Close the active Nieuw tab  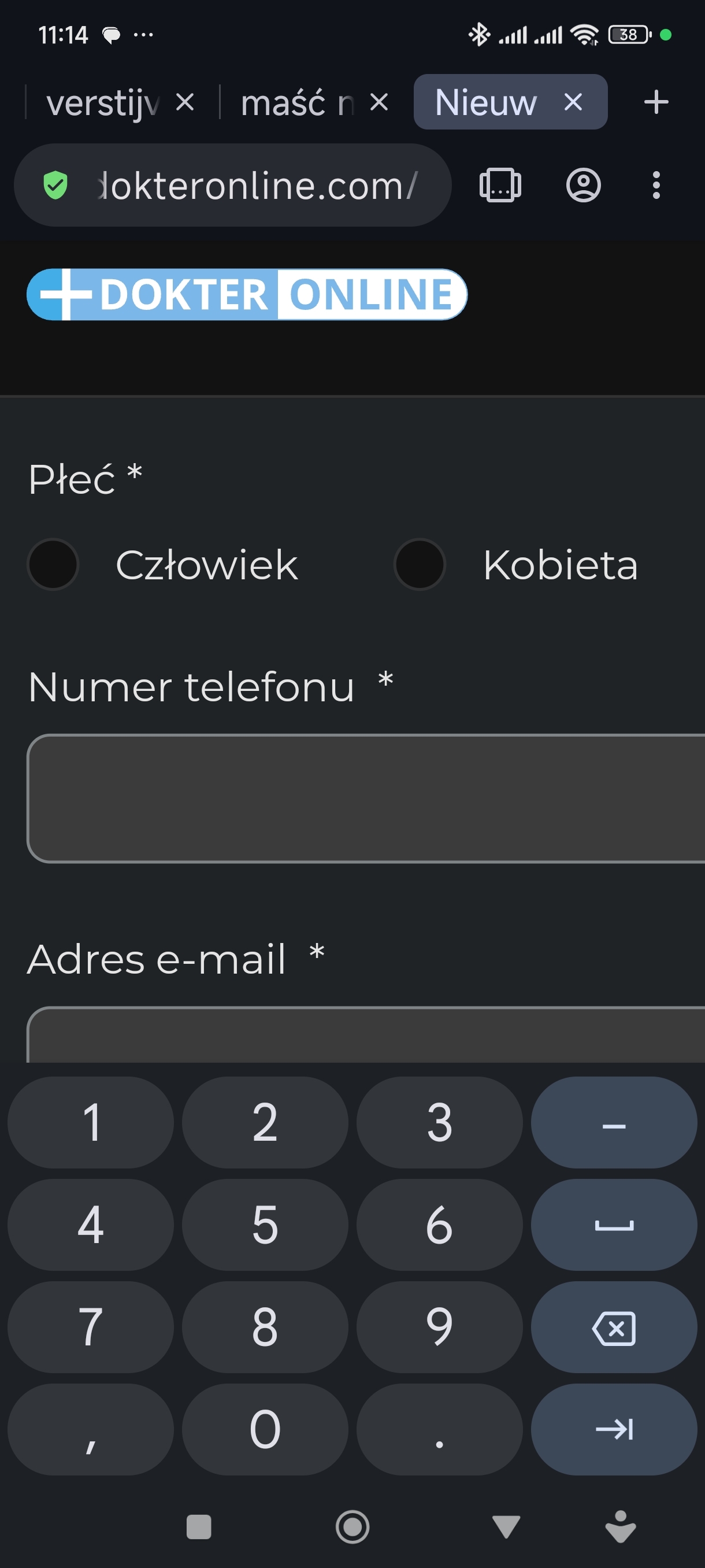[573, 102]
